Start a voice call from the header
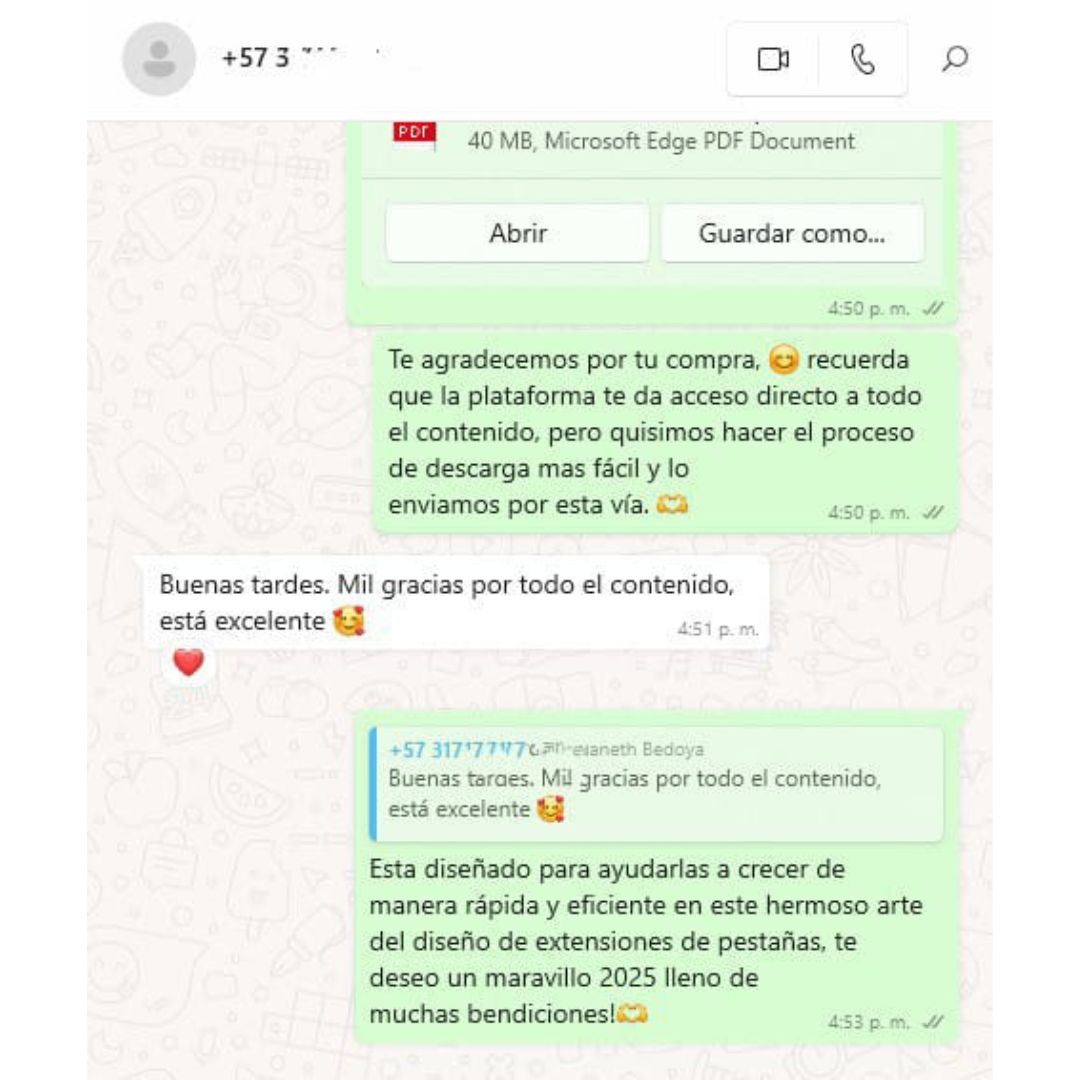This screenshot has width=1080, height=1080. point(862,60)
